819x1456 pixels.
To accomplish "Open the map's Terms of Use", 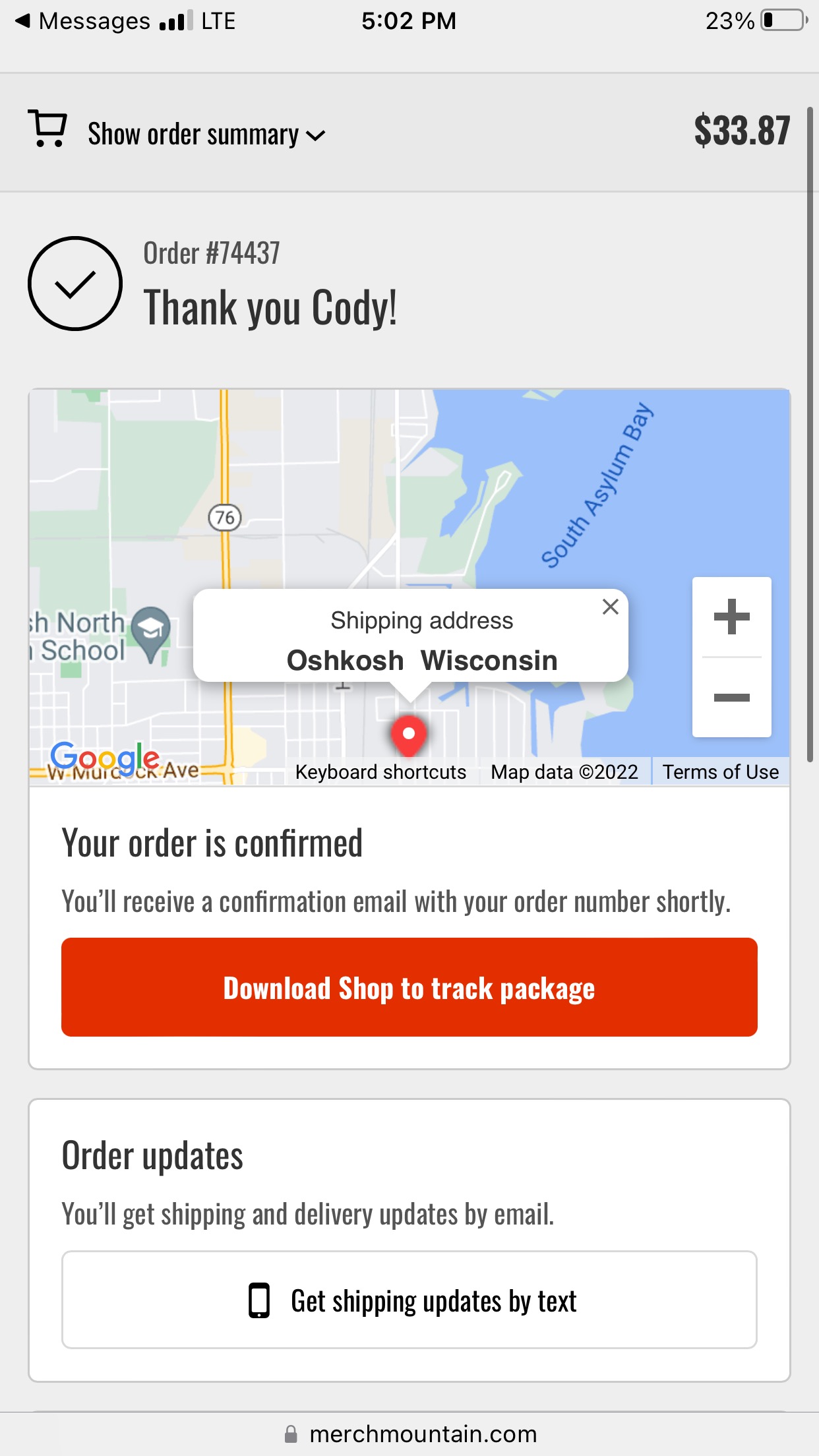I will tap(721, 772).
